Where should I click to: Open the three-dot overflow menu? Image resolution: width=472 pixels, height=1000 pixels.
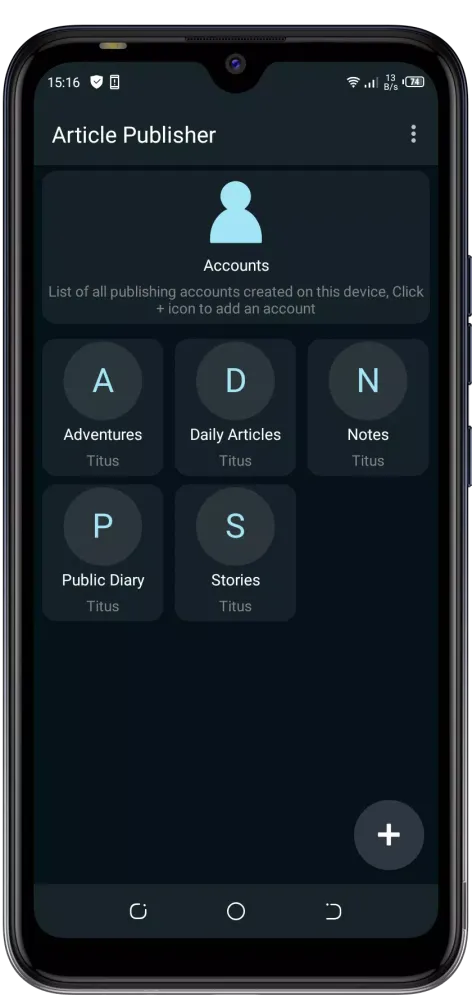413,134
